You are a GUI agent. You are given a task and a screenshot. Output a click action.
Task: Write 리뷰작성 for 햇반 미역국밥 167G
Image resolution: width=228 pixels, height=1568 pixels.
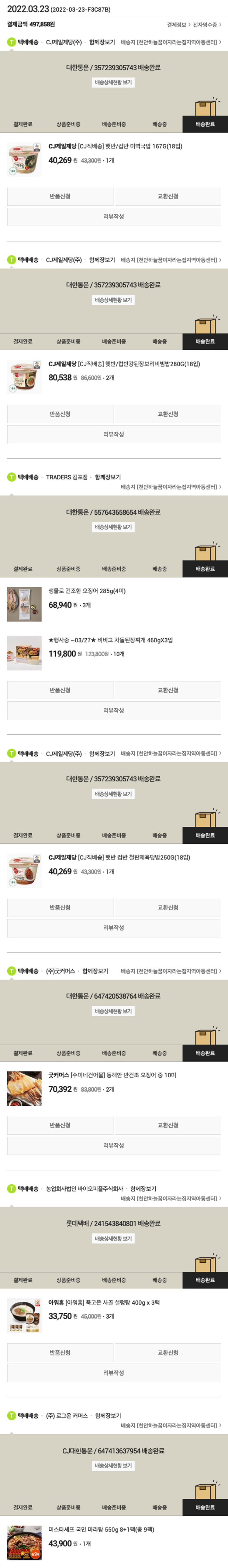[113, 217]
